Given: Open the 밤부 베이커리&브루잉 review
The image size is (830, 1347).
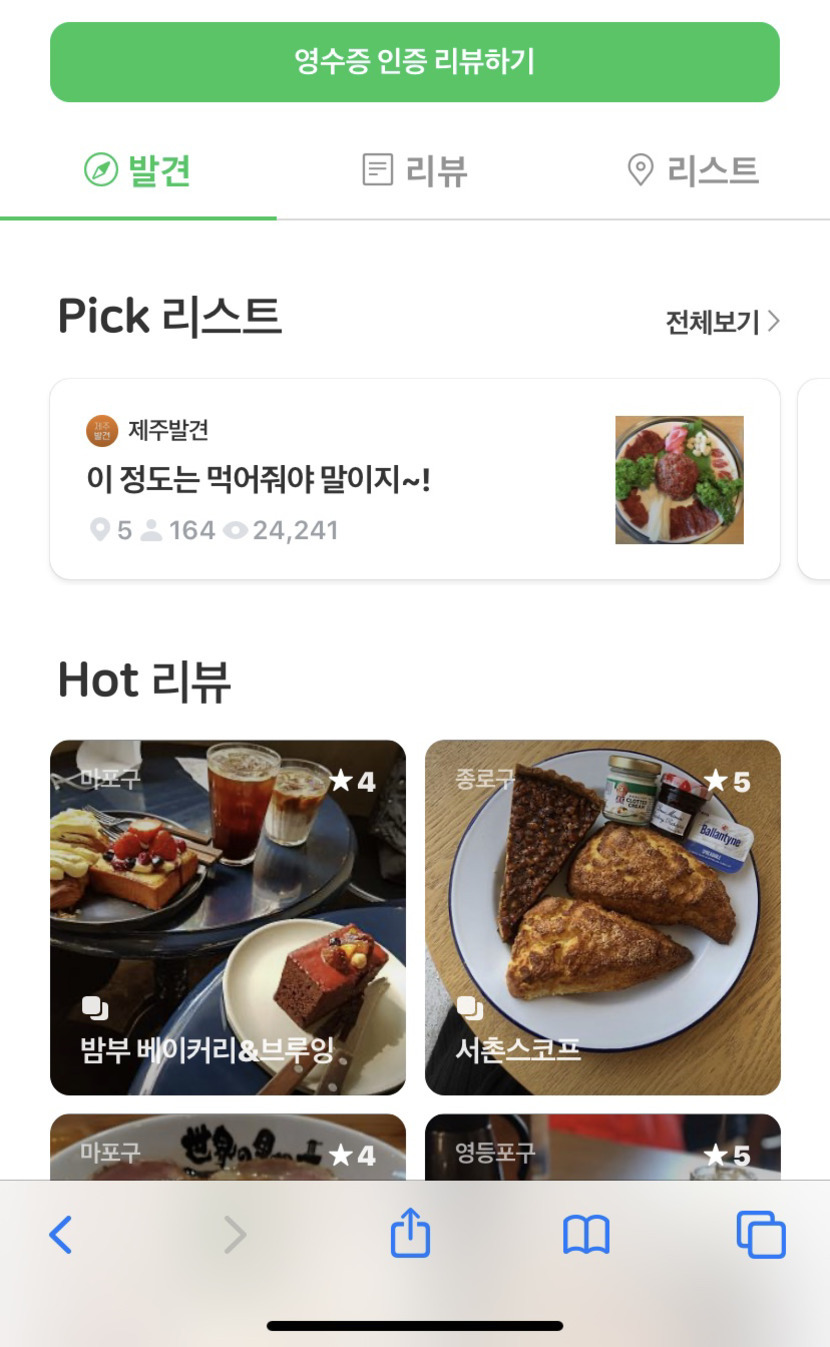Looking at the screenshot, I should (x=228, y=917).
